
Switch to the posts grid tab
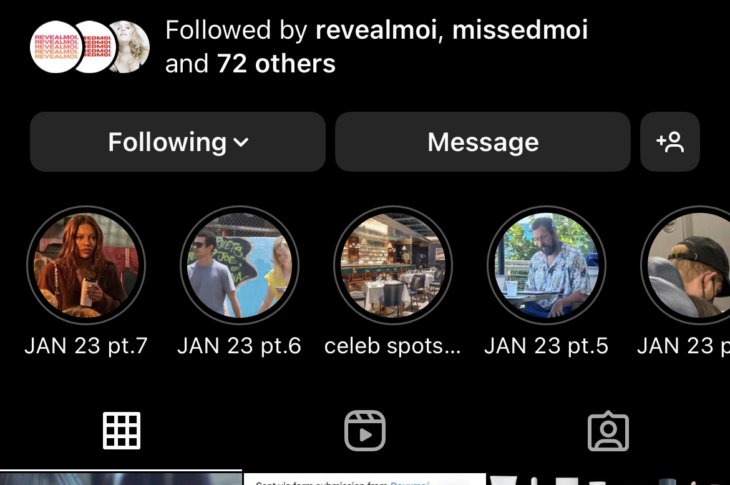[x=121, y=431]
